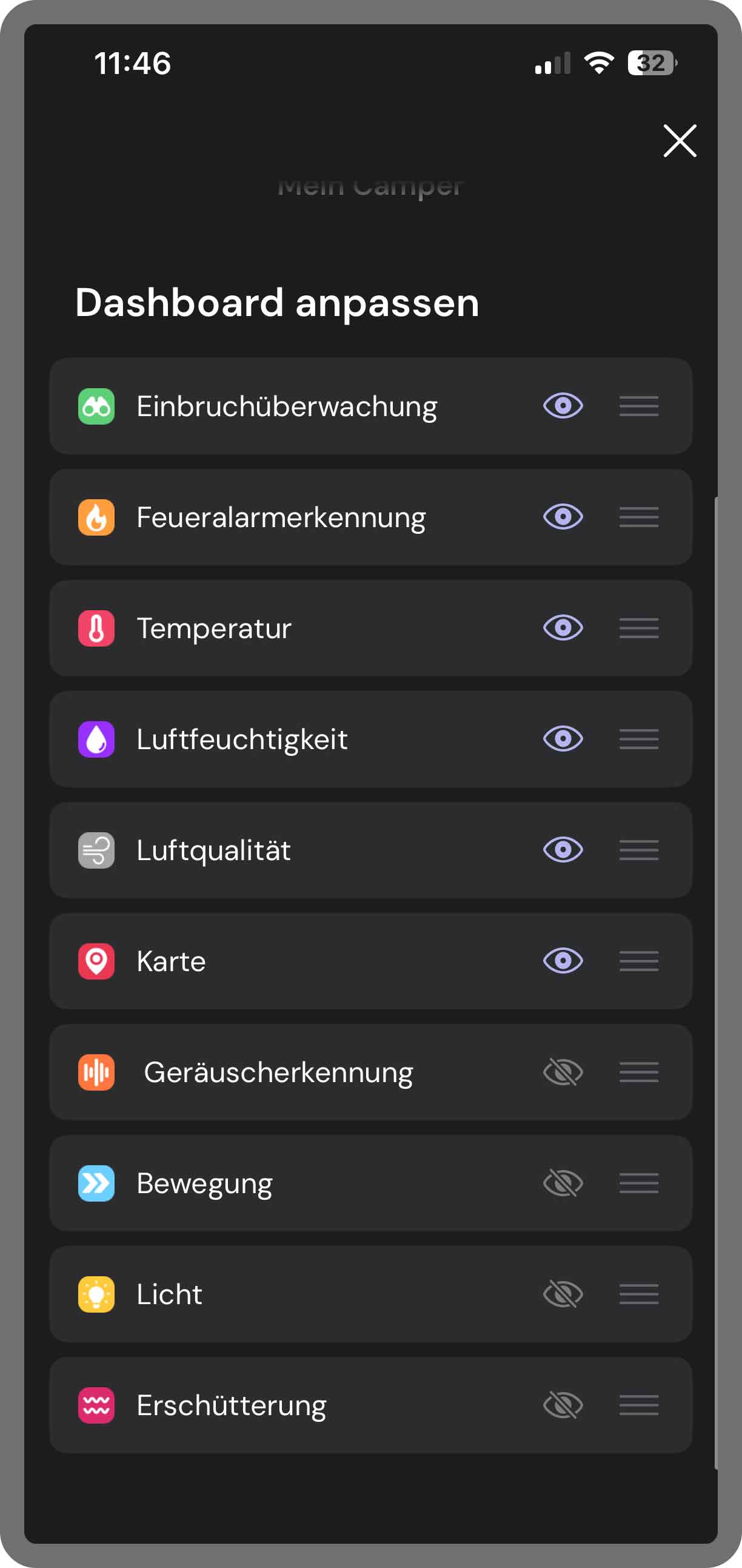Viewport: 742px width, 1568px height.
Task: Click the orange Geräuscherkennung waveform icon
Action: [x=96, y=1072]
